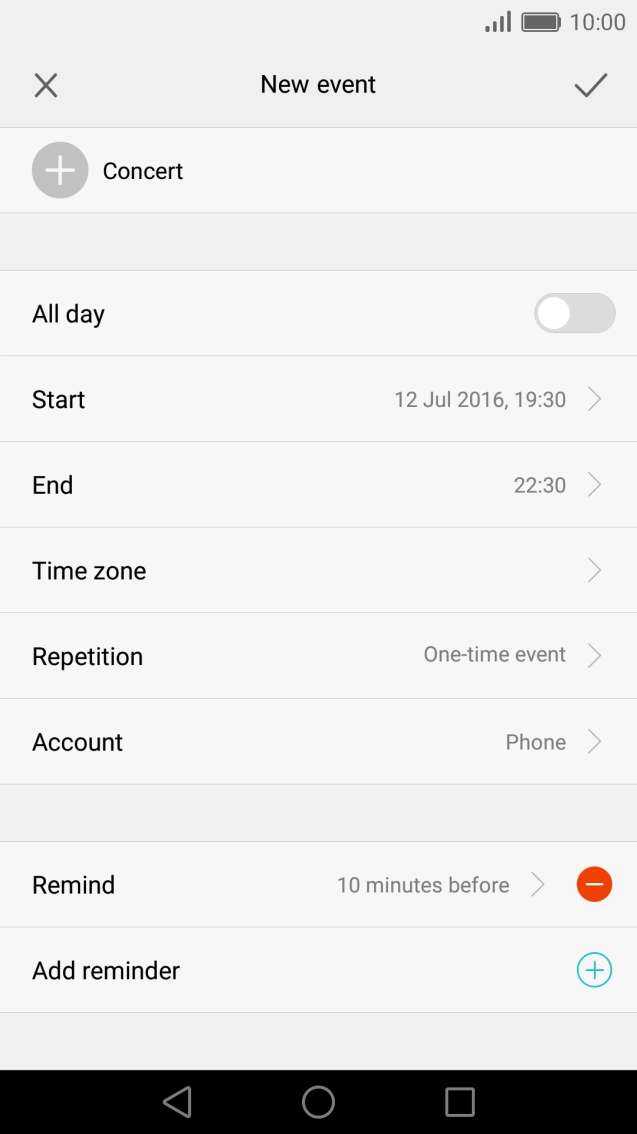Viewport: 637px width, 1134px height.
Task: Remove the 10 minutes before reminder
Action: pyautogui.click(x=594, y=885)
